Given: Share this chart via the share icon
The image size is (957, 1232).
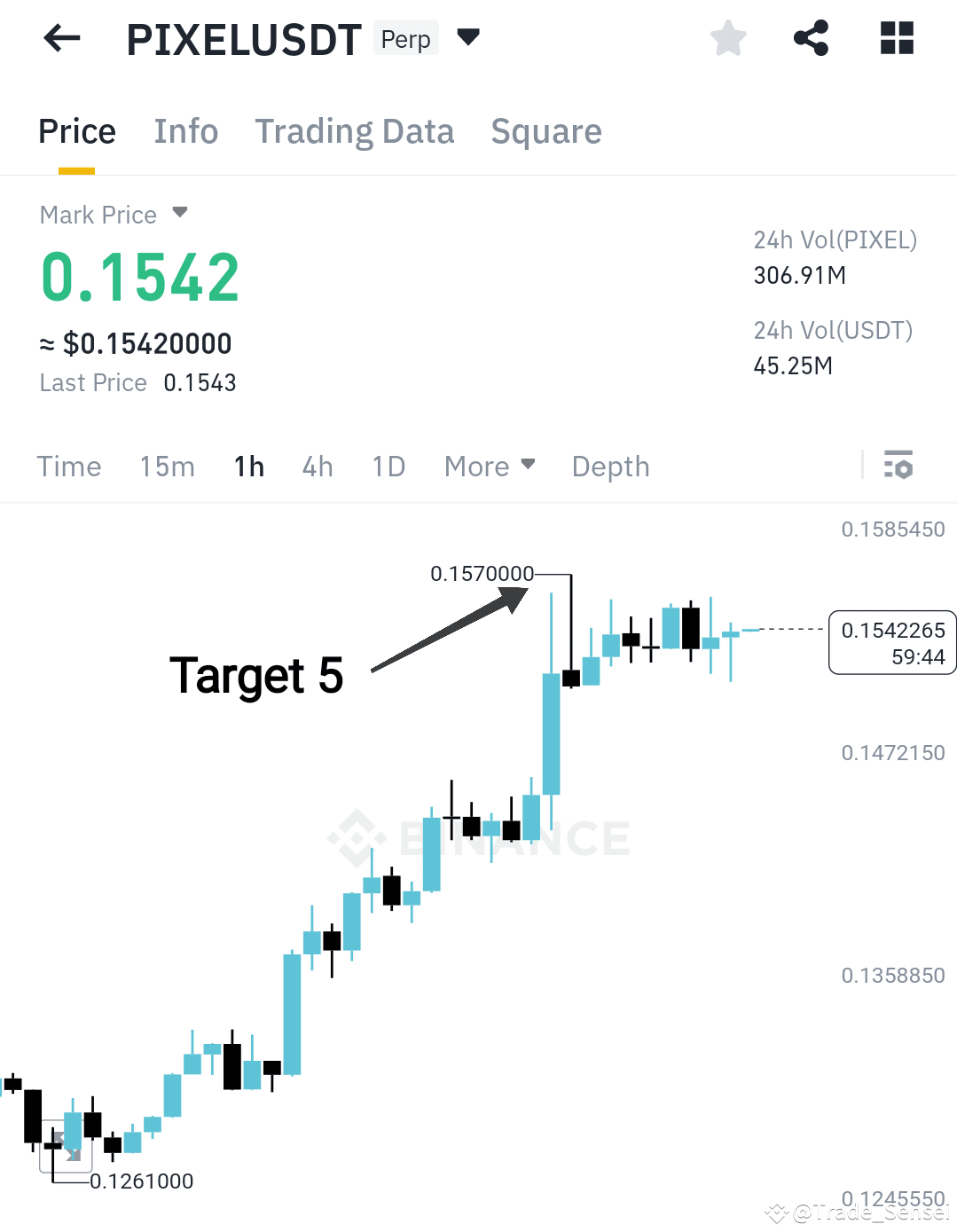Looking at the screenshot, I should coord(812,37).
